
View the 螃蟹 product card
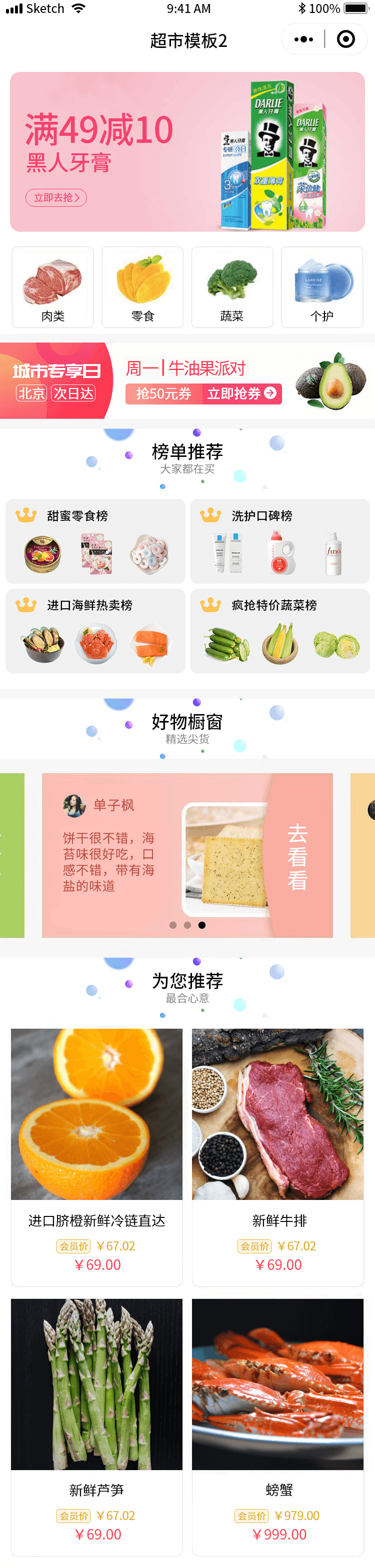point(278,1425)
